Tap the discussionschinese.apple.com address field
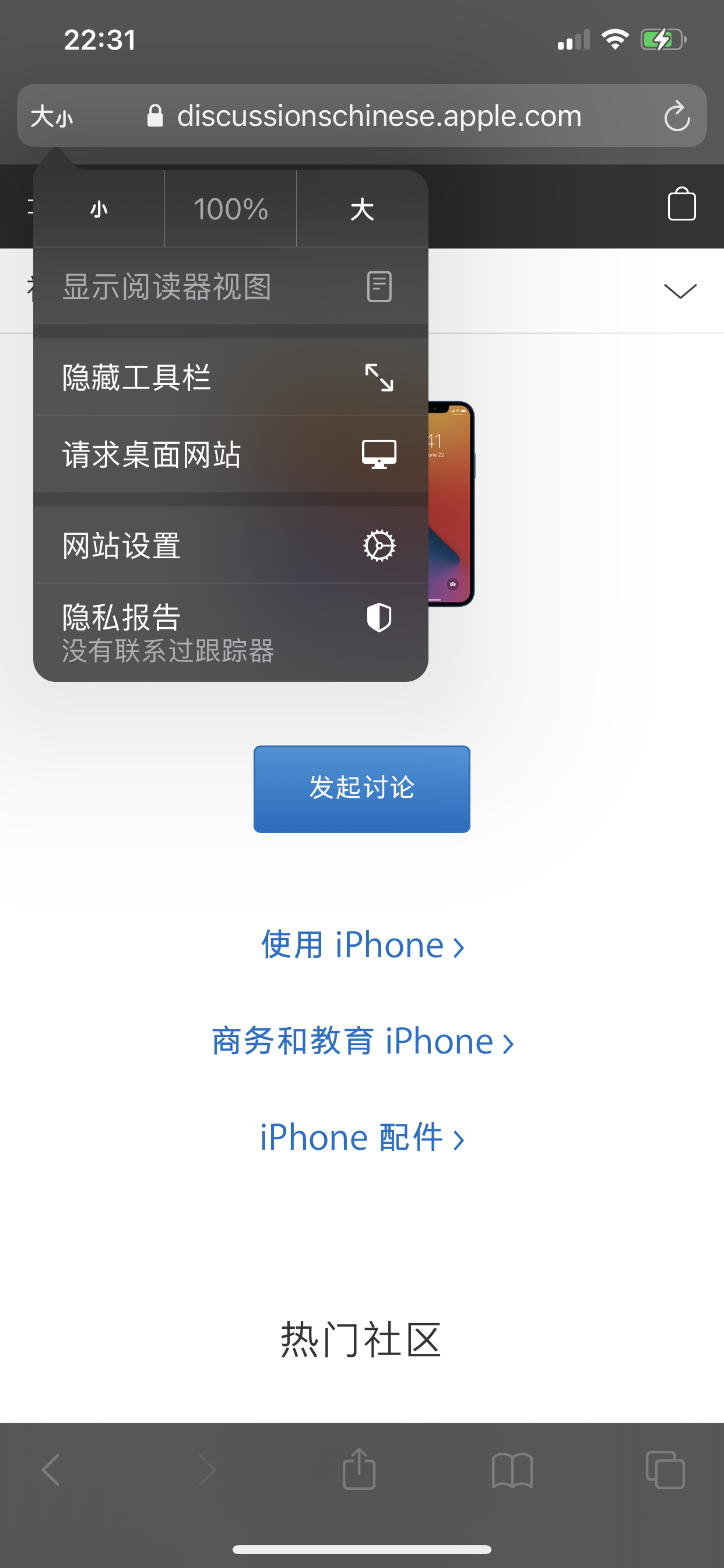 [378, 116]
